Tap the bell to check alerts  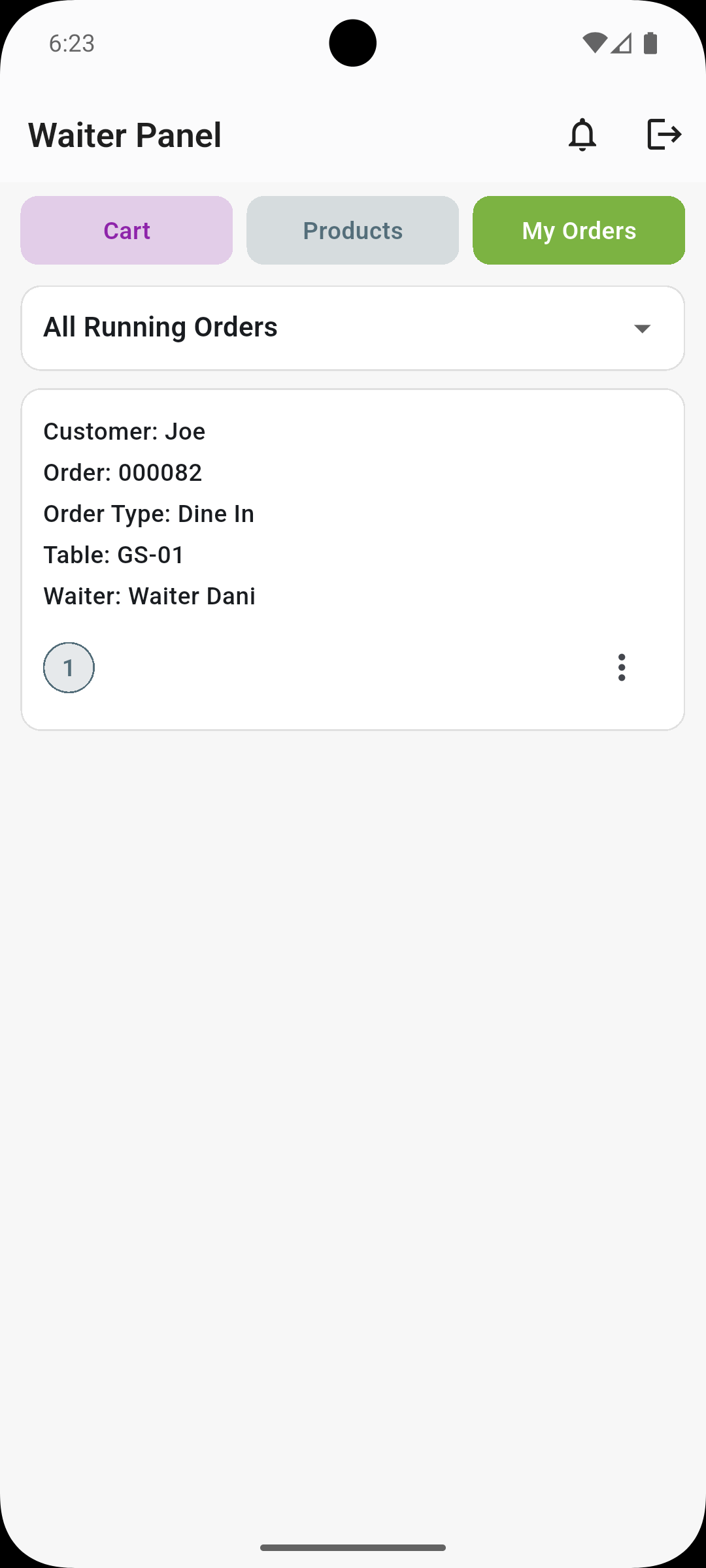click(x=582, y=135)
